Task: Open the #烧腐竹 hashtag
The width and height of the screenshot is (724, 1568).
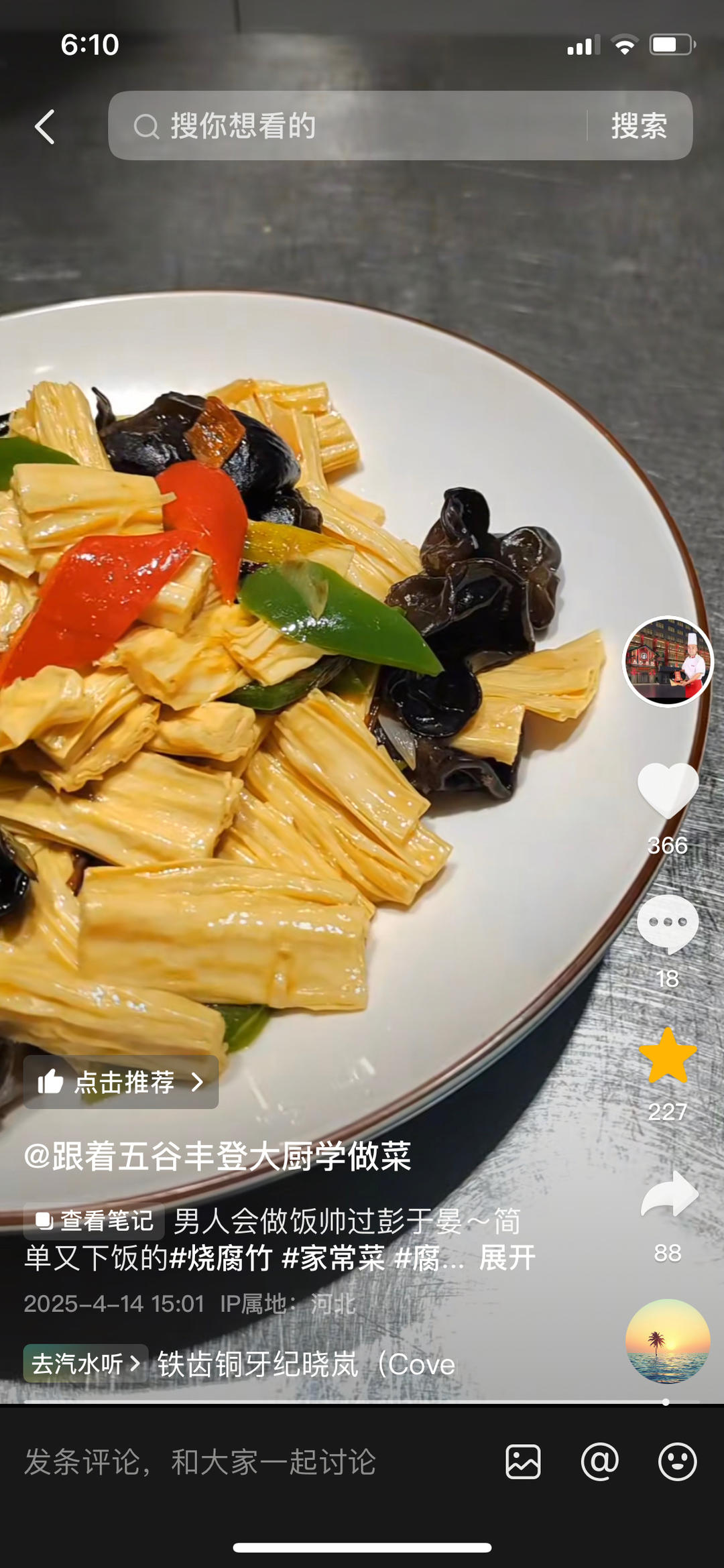Action: [221, 1258]
